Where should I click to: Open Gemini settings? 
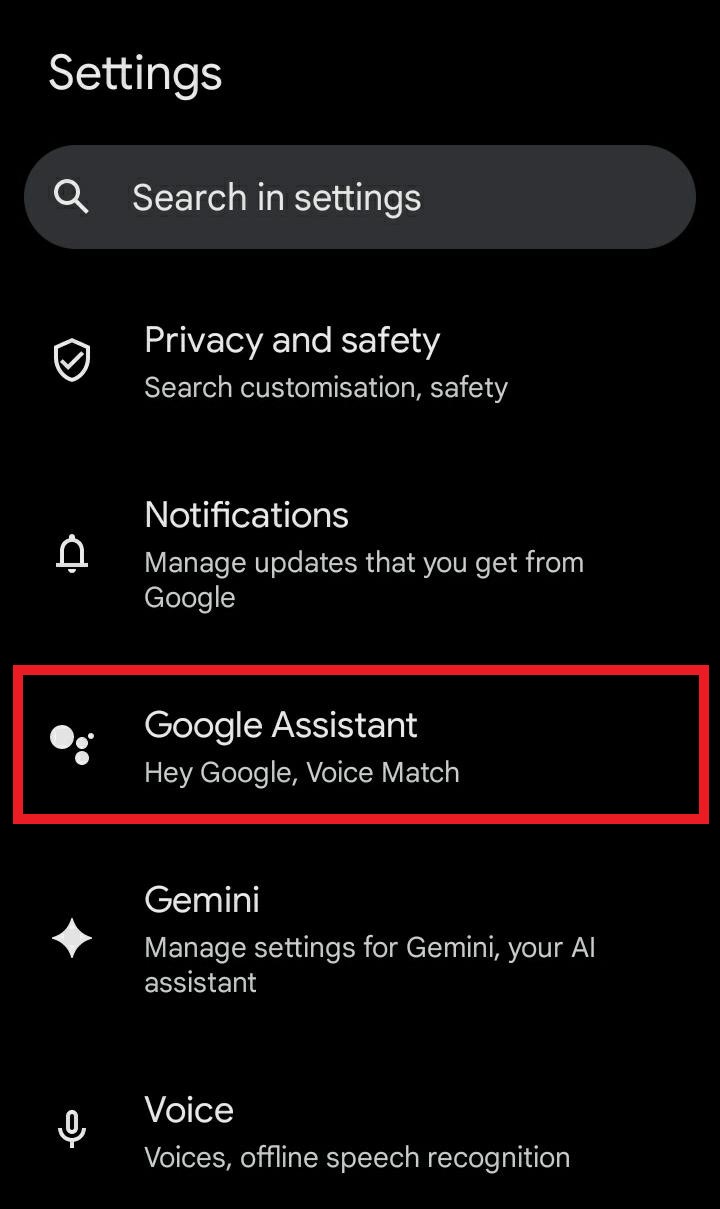(x=360, y=938)
